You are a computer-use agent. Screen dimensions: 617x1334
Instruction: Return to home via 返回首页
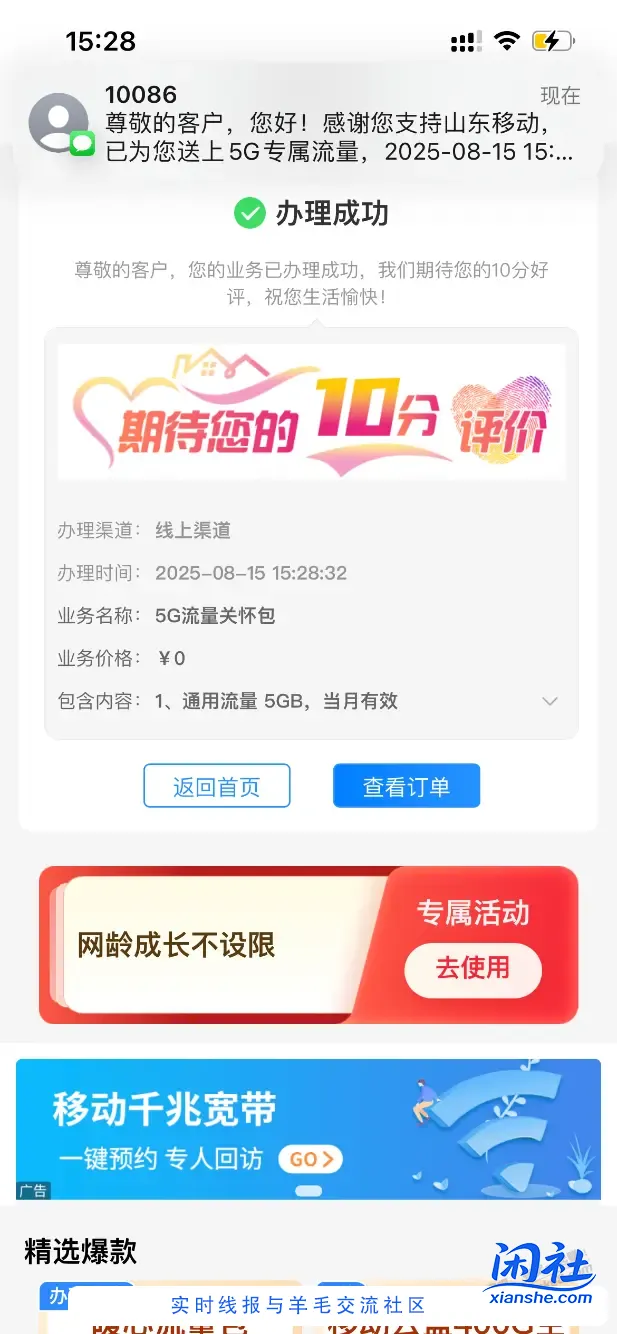[216, 786]
